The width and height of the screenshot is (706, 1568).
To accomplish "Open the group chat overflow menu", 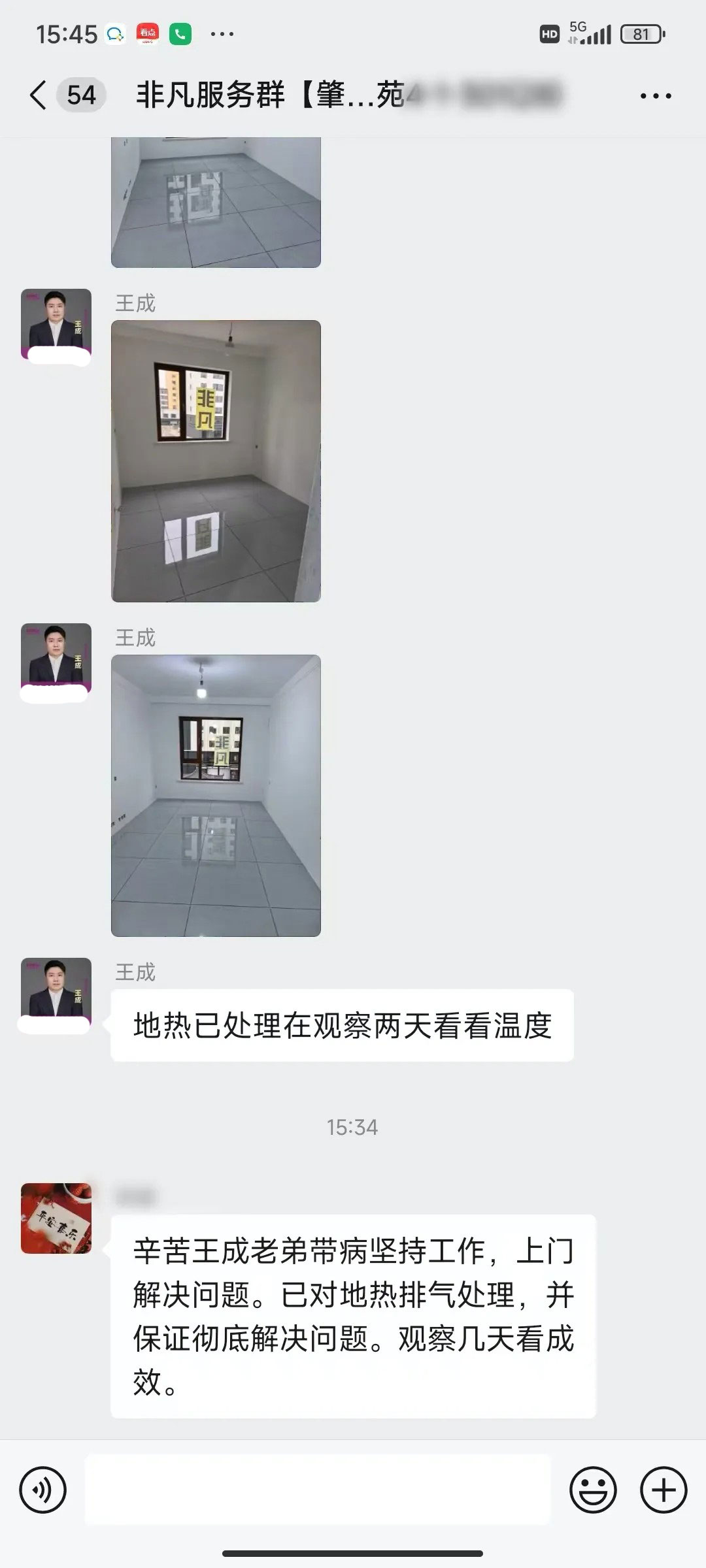I will point(655,96).
